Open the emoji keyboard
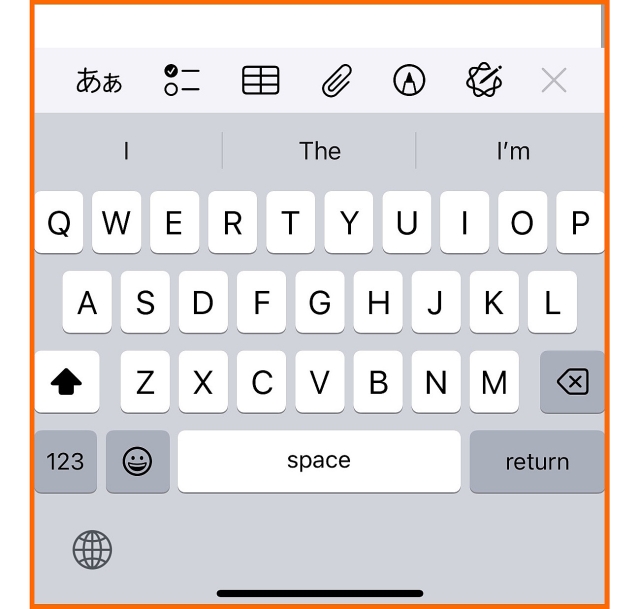 [138, 461]
